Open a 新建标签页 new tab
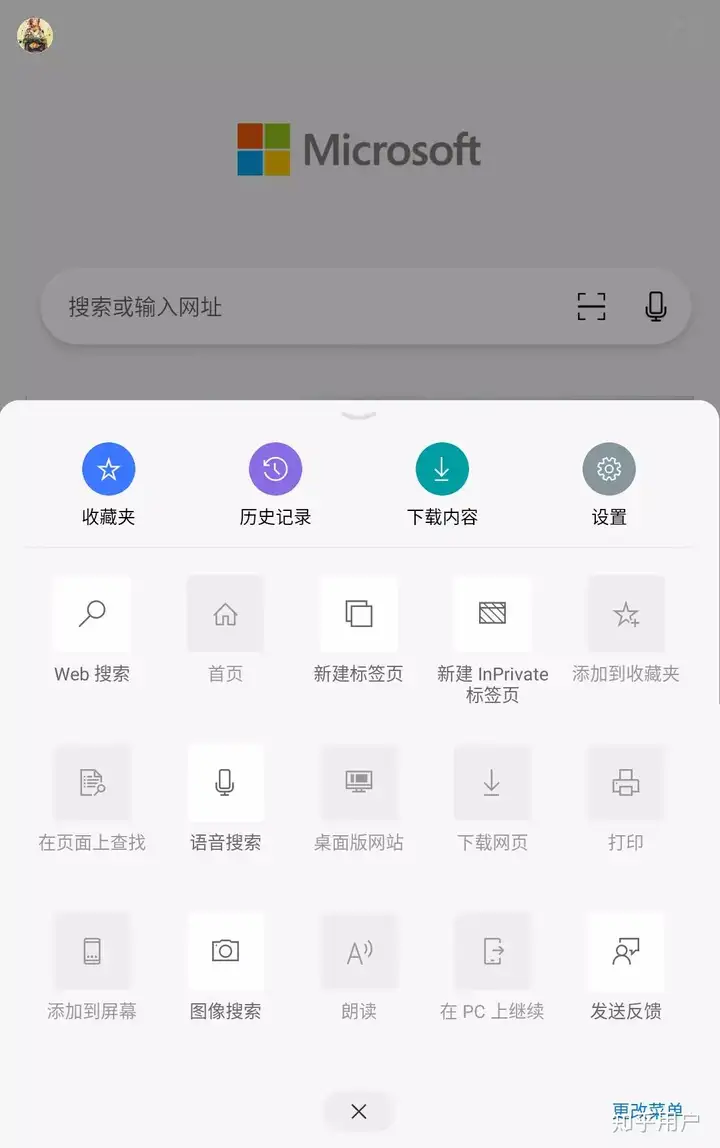The image size is (720, 1148). 358,615
